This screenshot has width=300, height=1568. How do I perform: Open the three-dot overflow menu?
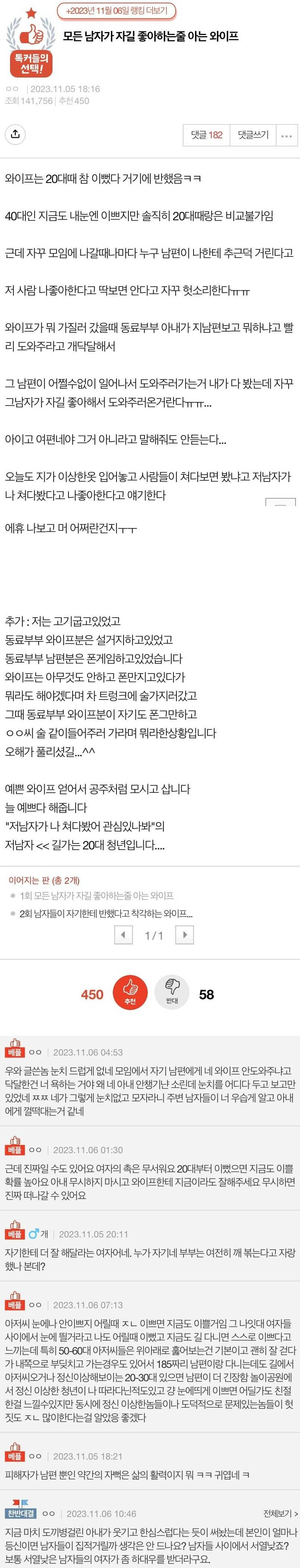point(287,135)
